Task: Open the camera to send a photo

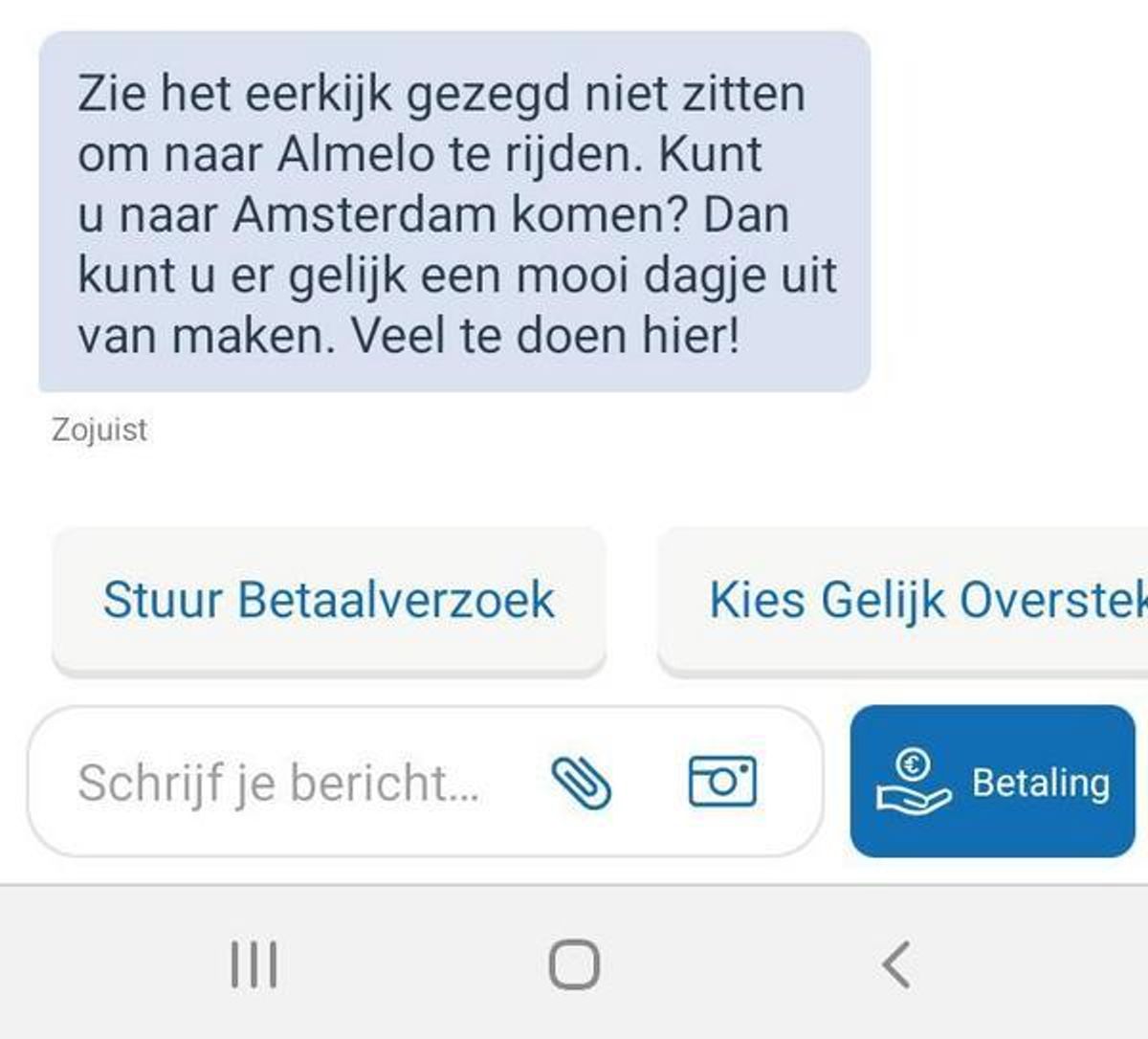Action: (722, 782)
